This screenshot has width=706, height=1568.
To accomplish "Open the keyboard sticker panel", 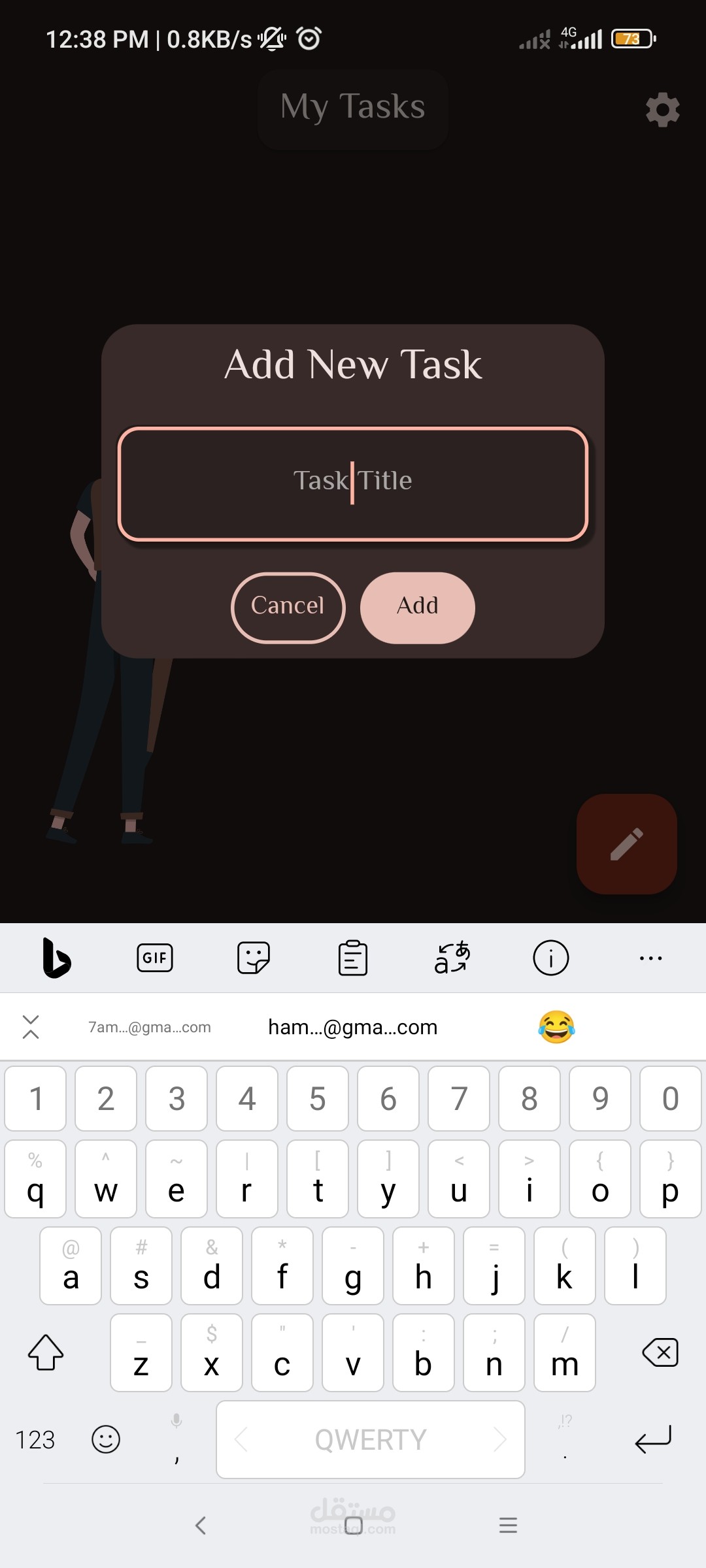I will pos(254,958).
